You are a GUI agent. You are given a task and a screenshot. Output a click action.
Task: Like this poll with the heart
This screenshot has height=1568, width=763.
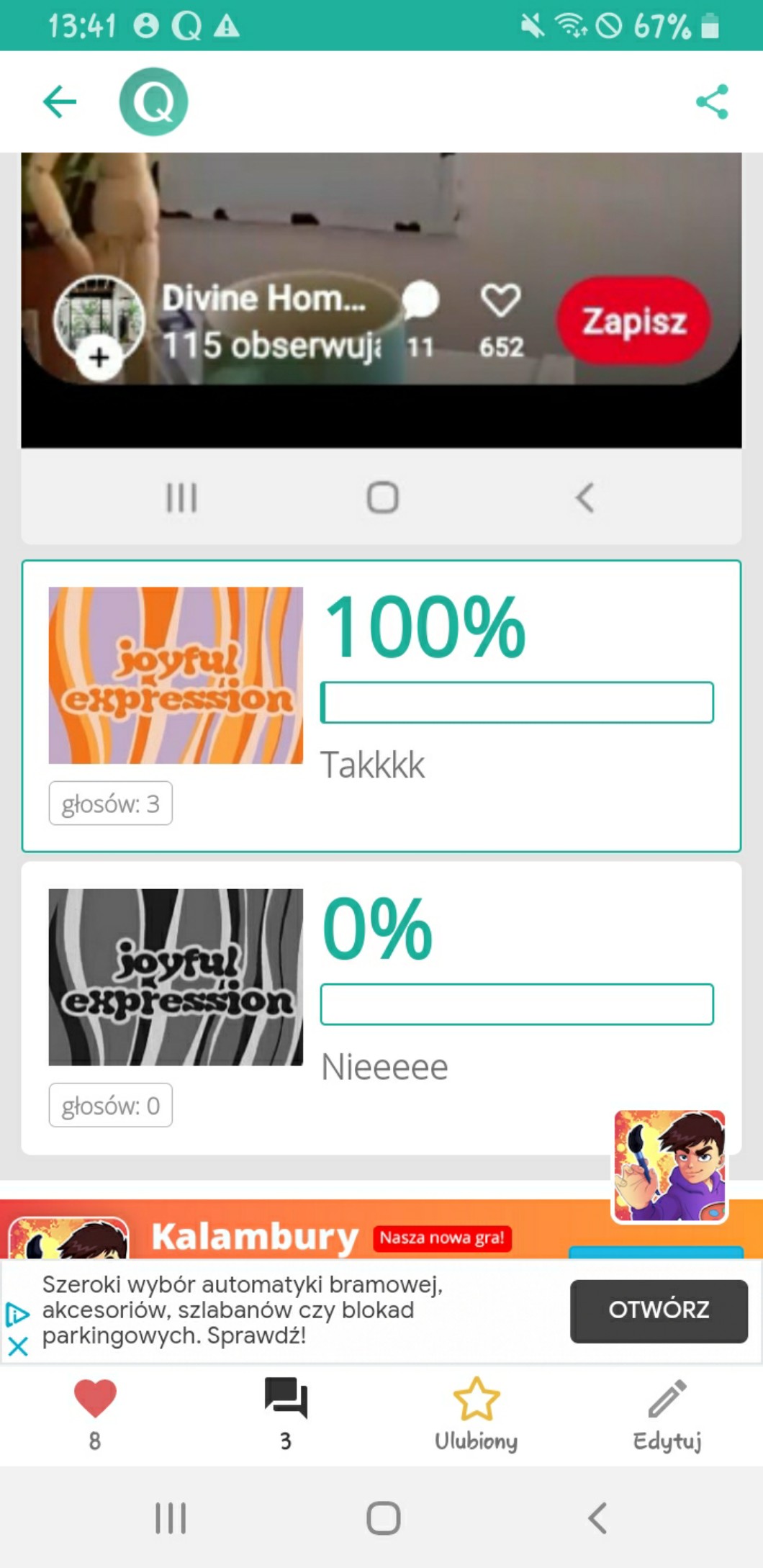95,1400
